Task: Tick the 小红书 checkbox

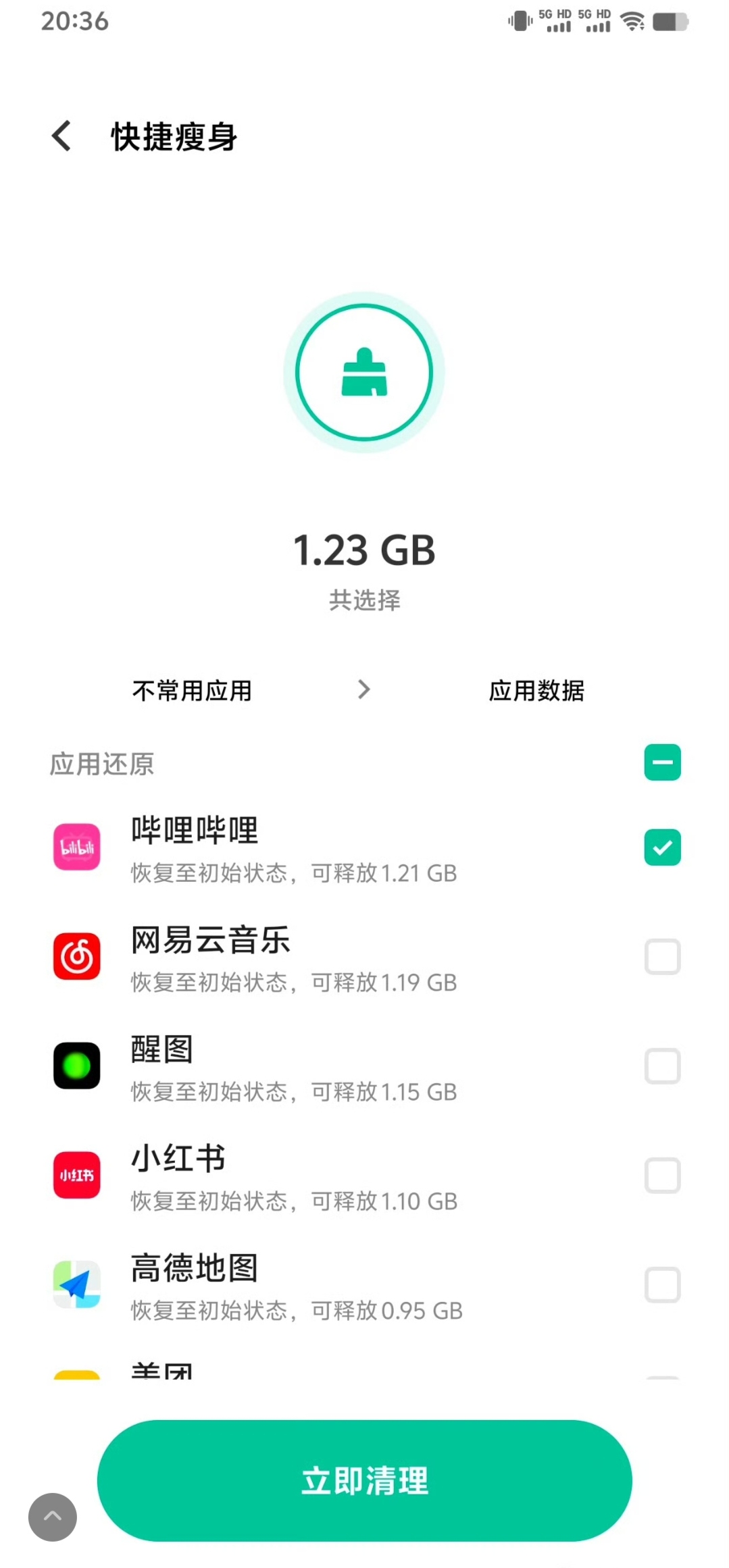Action: click(662, 1175)
